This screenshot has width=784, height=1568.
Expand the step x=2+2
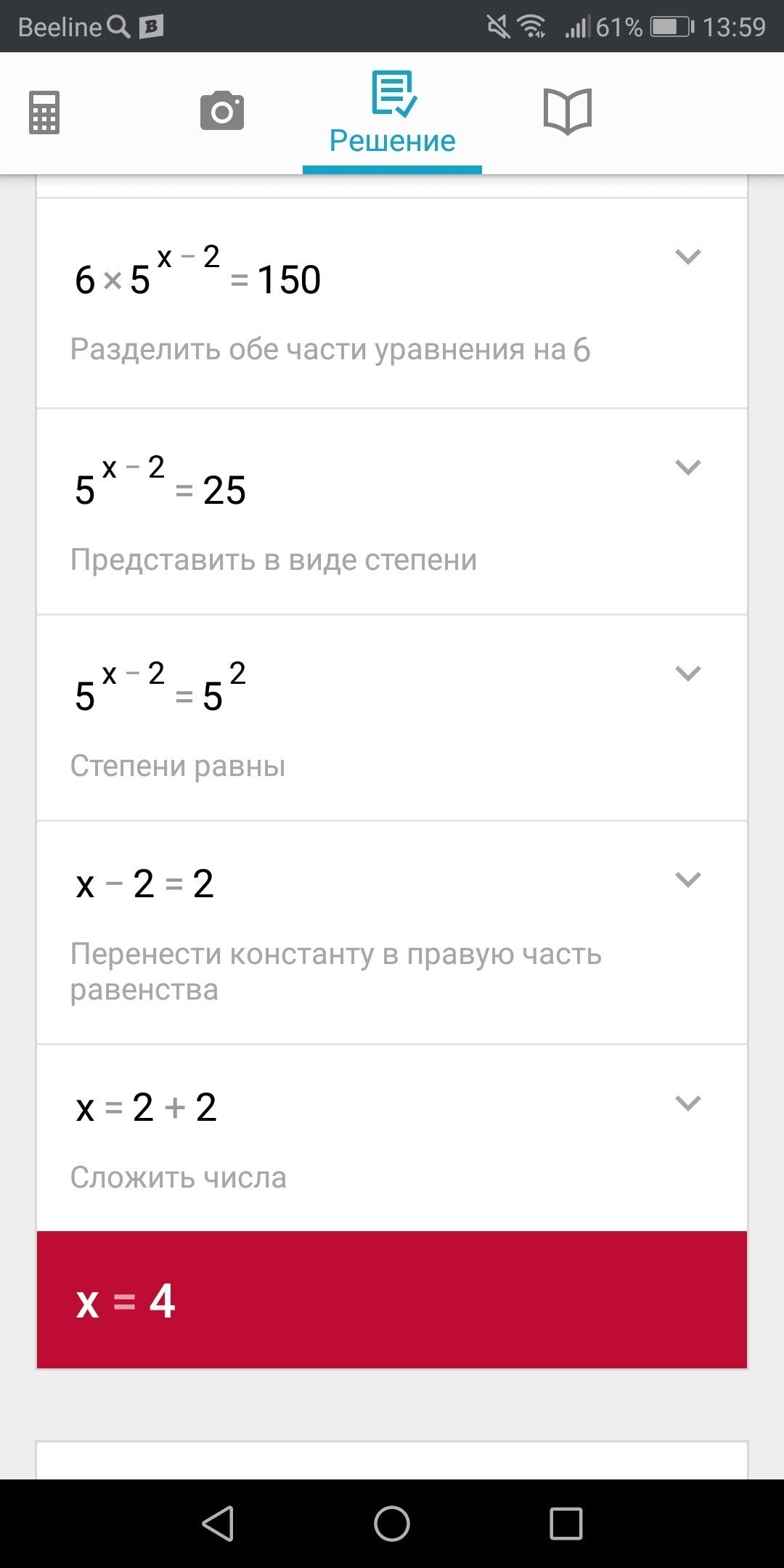point(687,1103)
